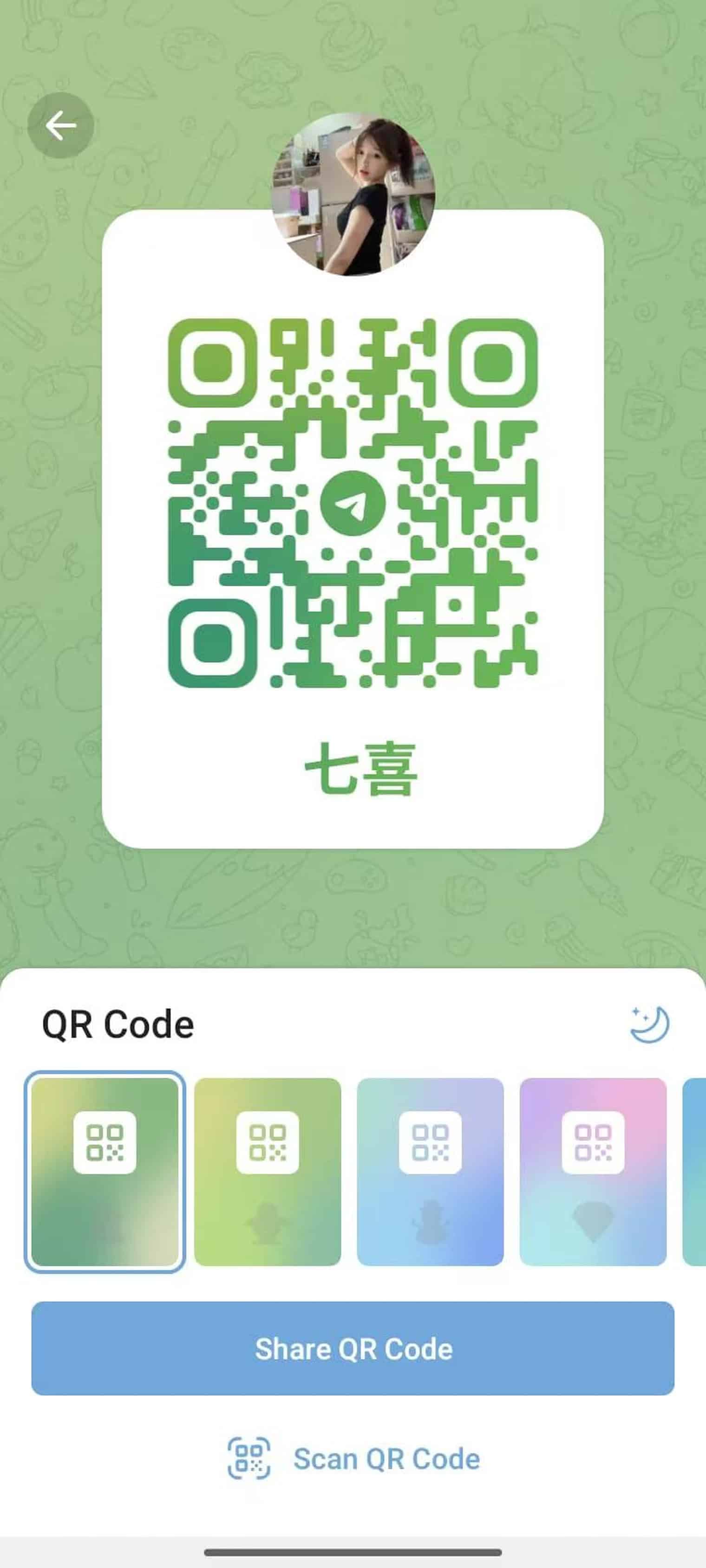Viewport: 706px width, 1568px height.
Task: Tap the Share QR Code button
Action: [x=353, y=1348]
